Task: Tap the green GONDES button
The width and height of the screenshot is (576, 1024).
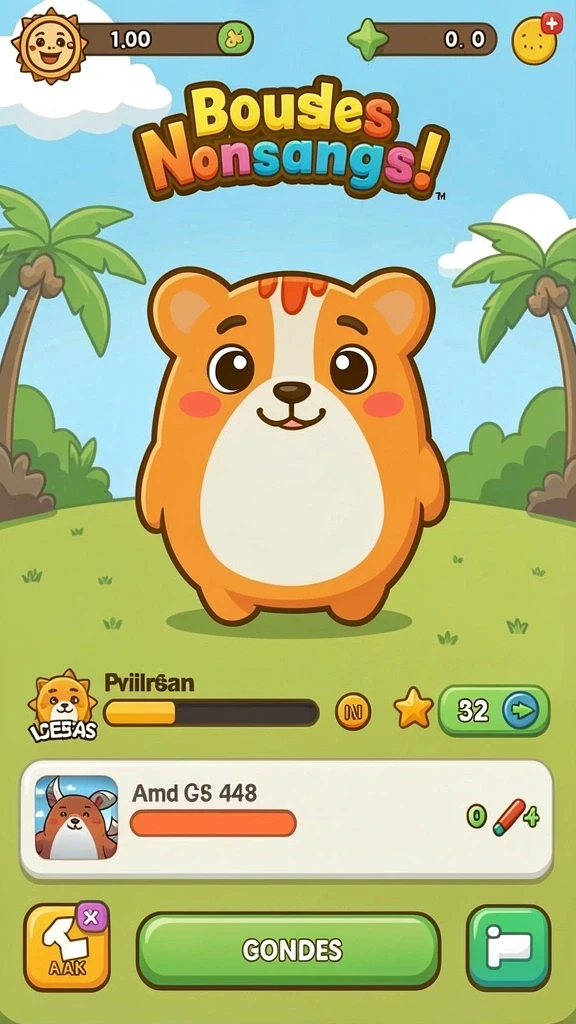Action: pyautogui.click(x=288, y=950)
